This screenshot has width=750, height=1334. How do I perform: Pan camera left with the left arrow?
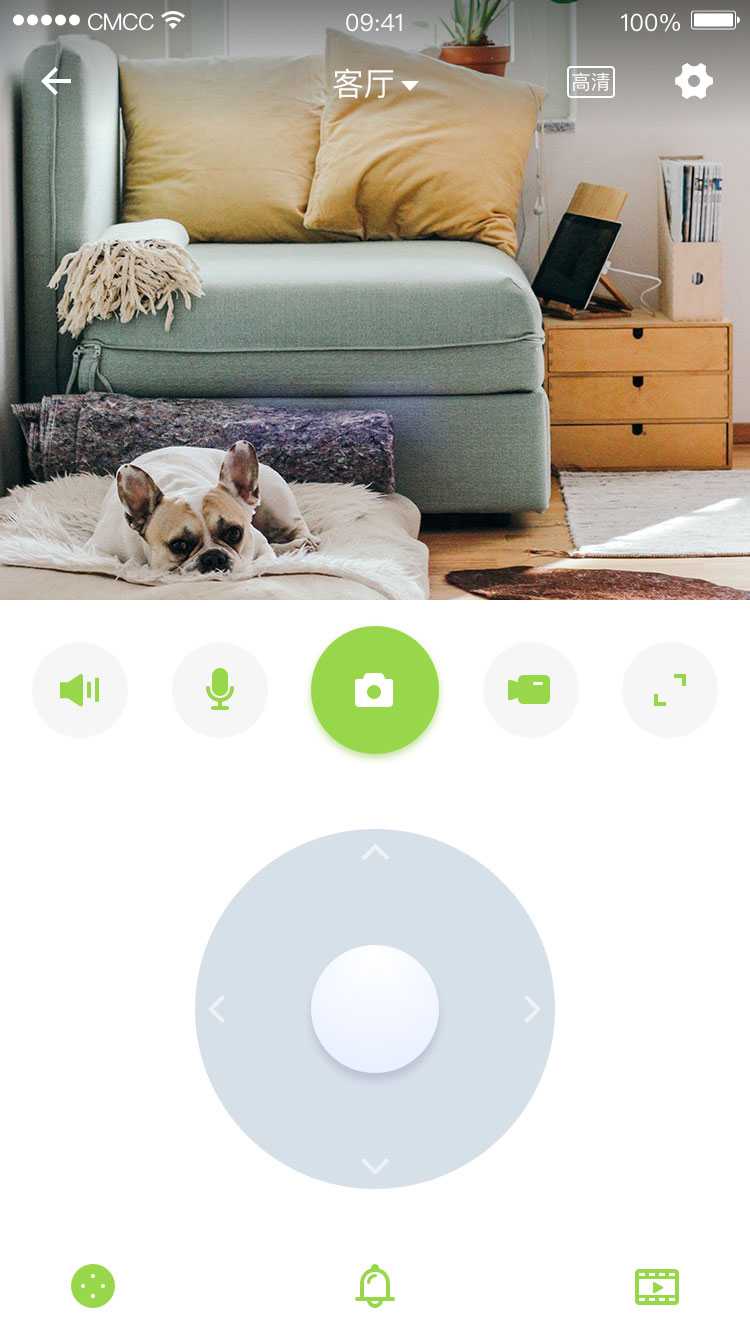tap(216, 1009)
